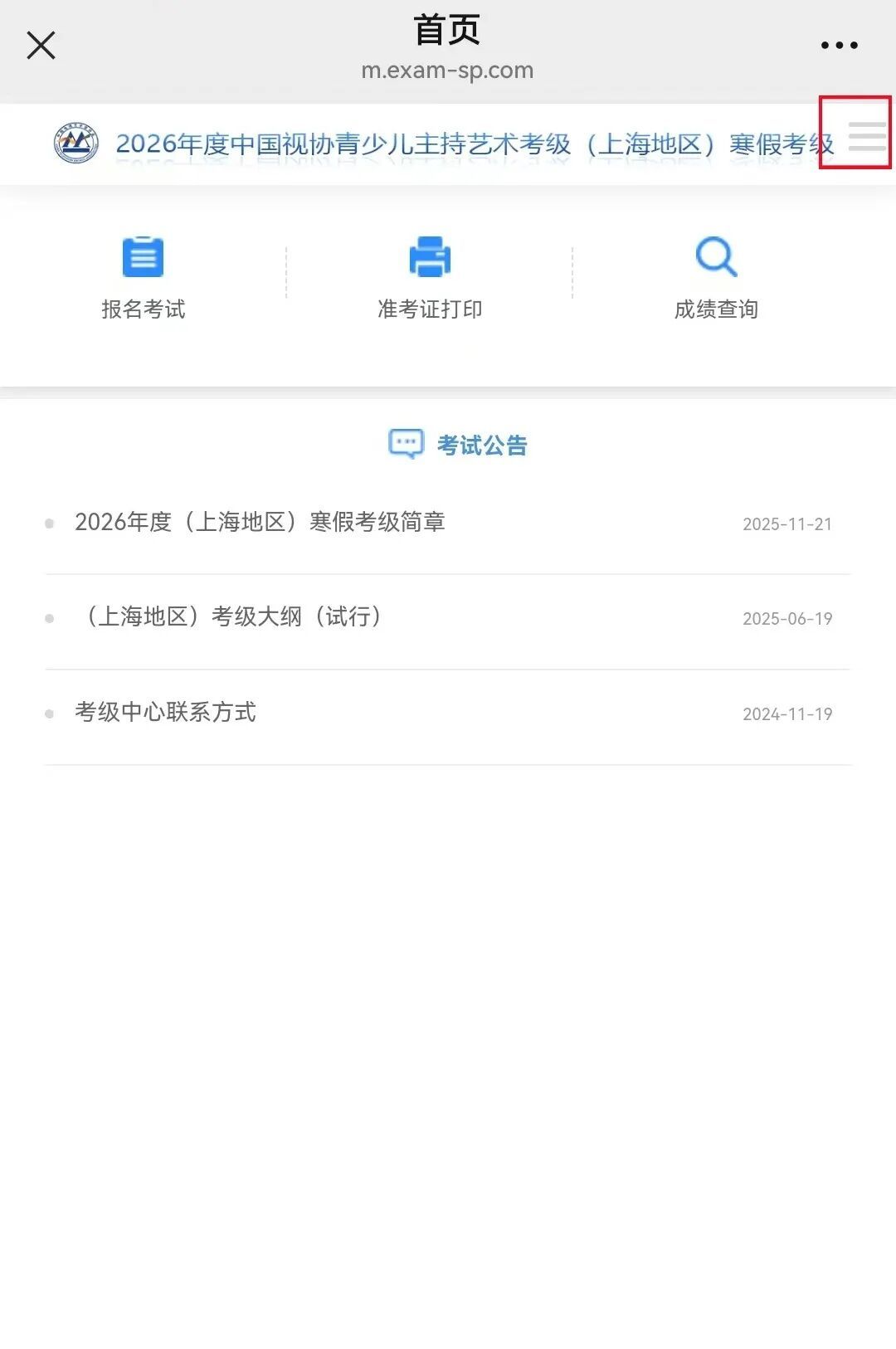Open 报名考试 exam registration

click(143, 278)
